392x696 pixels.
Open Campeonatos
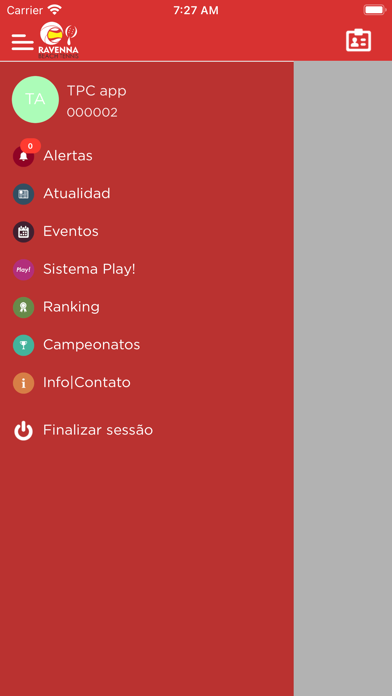tap(147, 344)
